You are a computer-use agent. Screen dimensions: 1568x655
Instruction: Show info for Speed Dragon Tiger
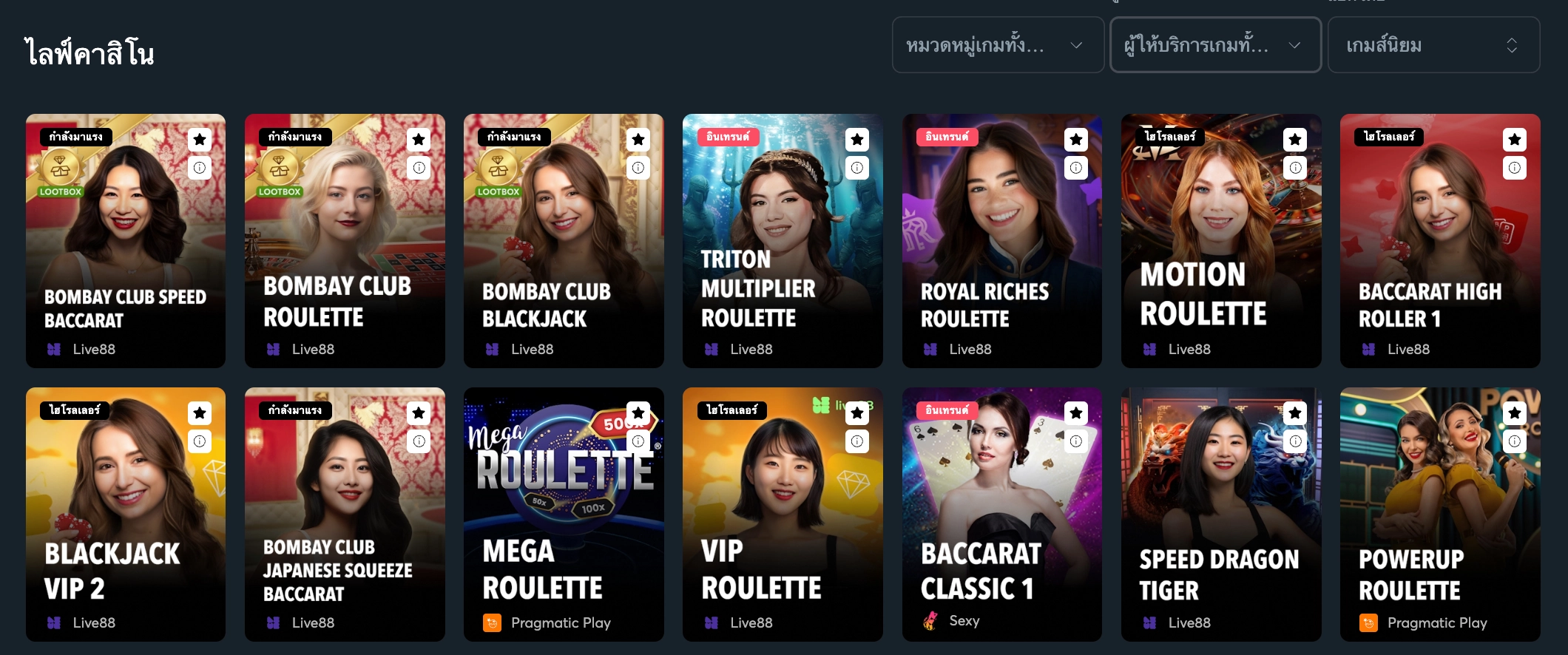[x=1295, y=441]
